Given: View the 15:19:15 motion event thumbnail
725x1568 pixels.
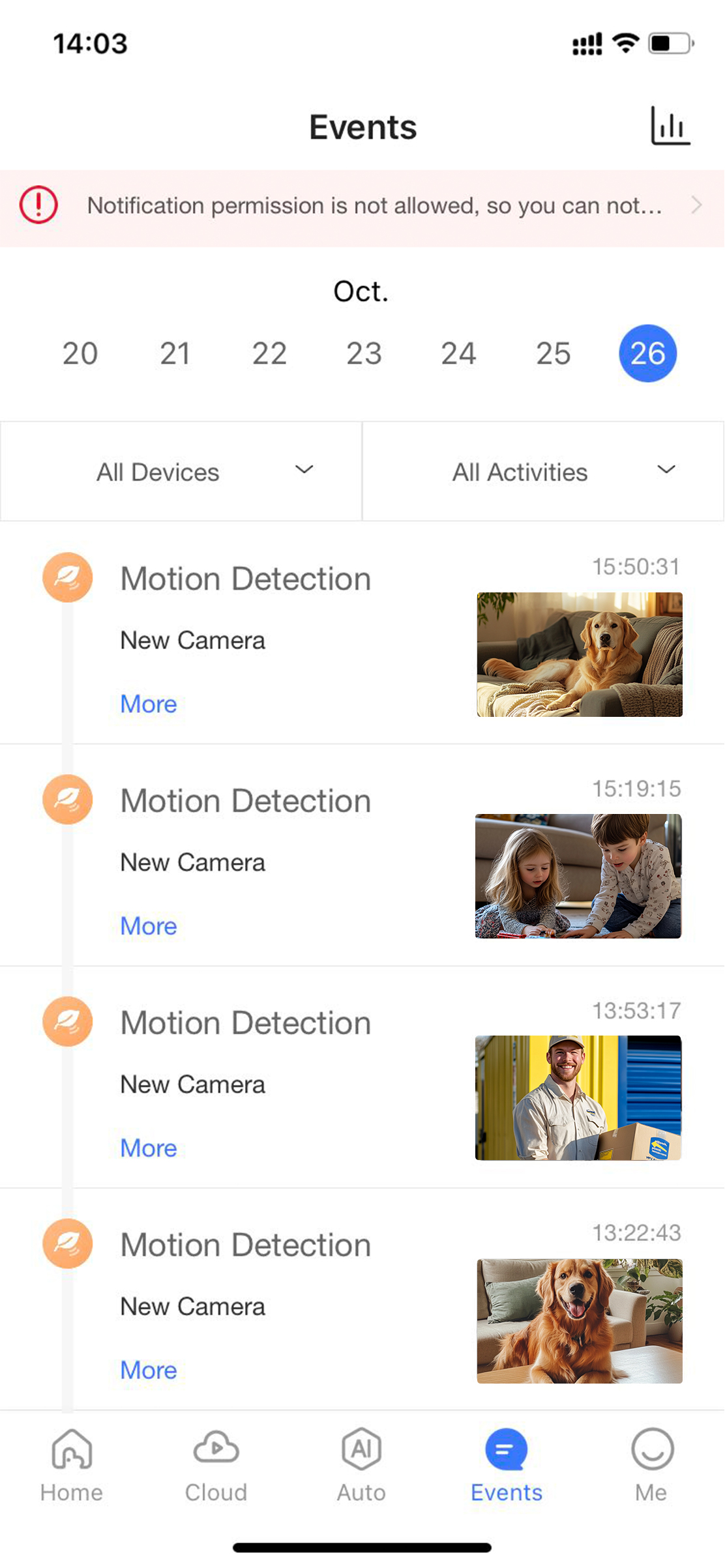Looking at the screenshot, I should point(578,876).
